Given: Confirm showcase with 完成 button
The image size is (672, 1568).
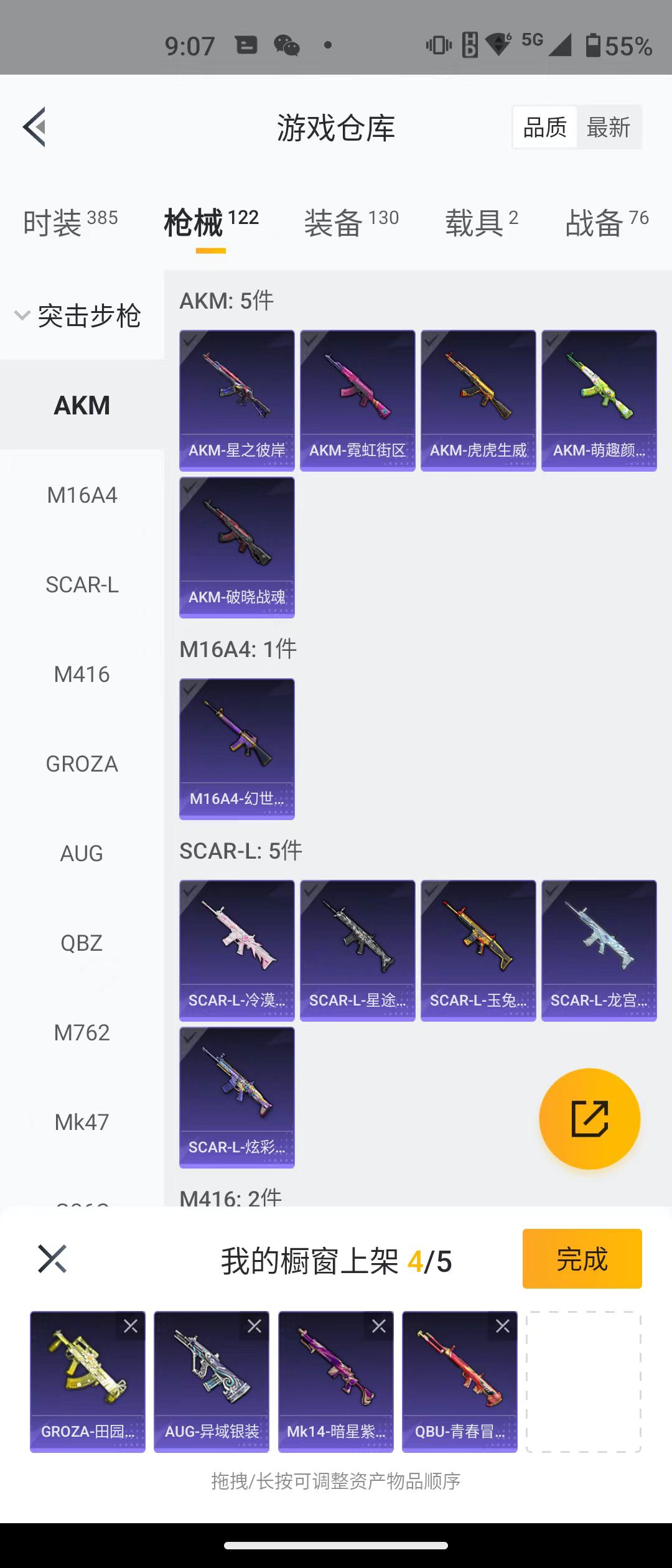Looking at the screenshot, I should point(582,1259).
